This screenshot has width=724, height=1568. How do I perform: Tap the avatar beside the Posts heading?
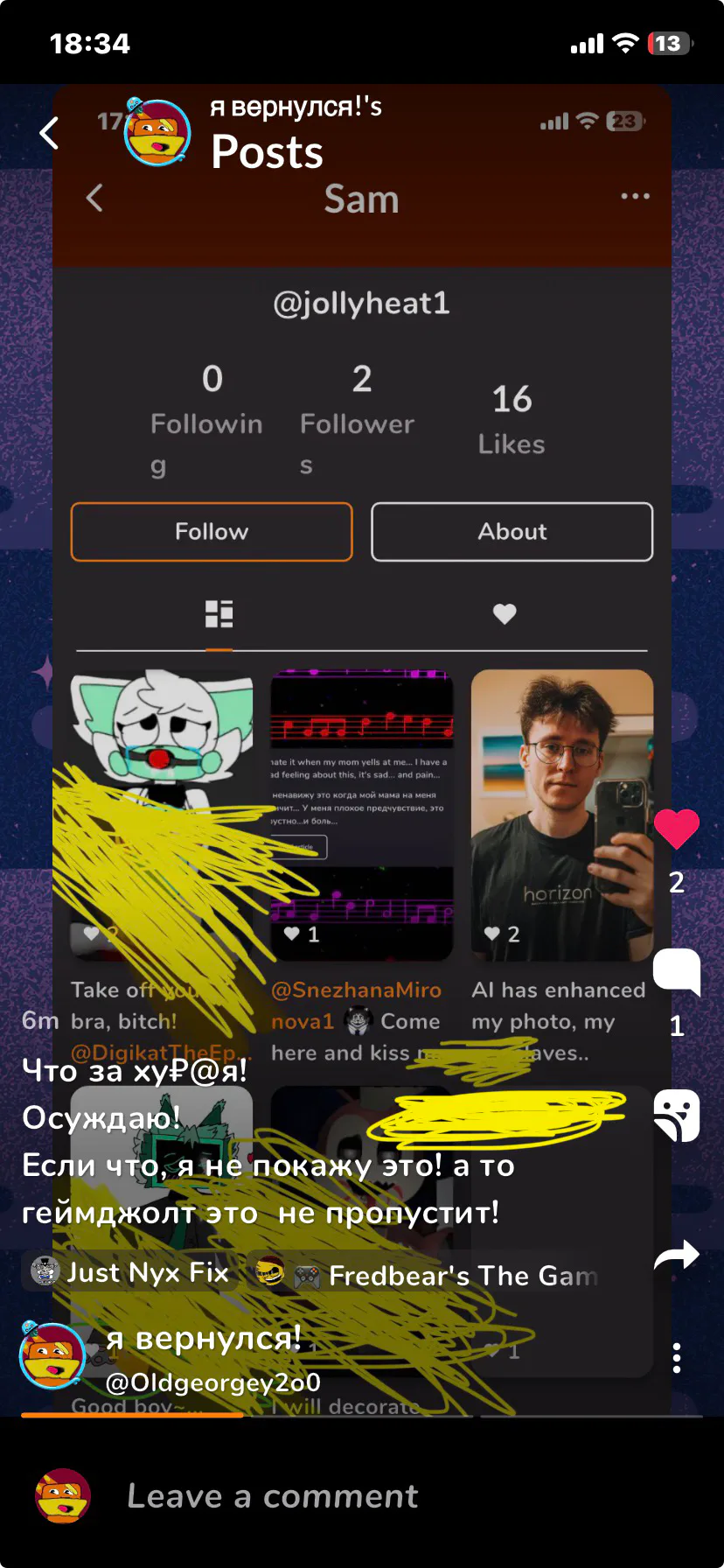tap(157, 132)
